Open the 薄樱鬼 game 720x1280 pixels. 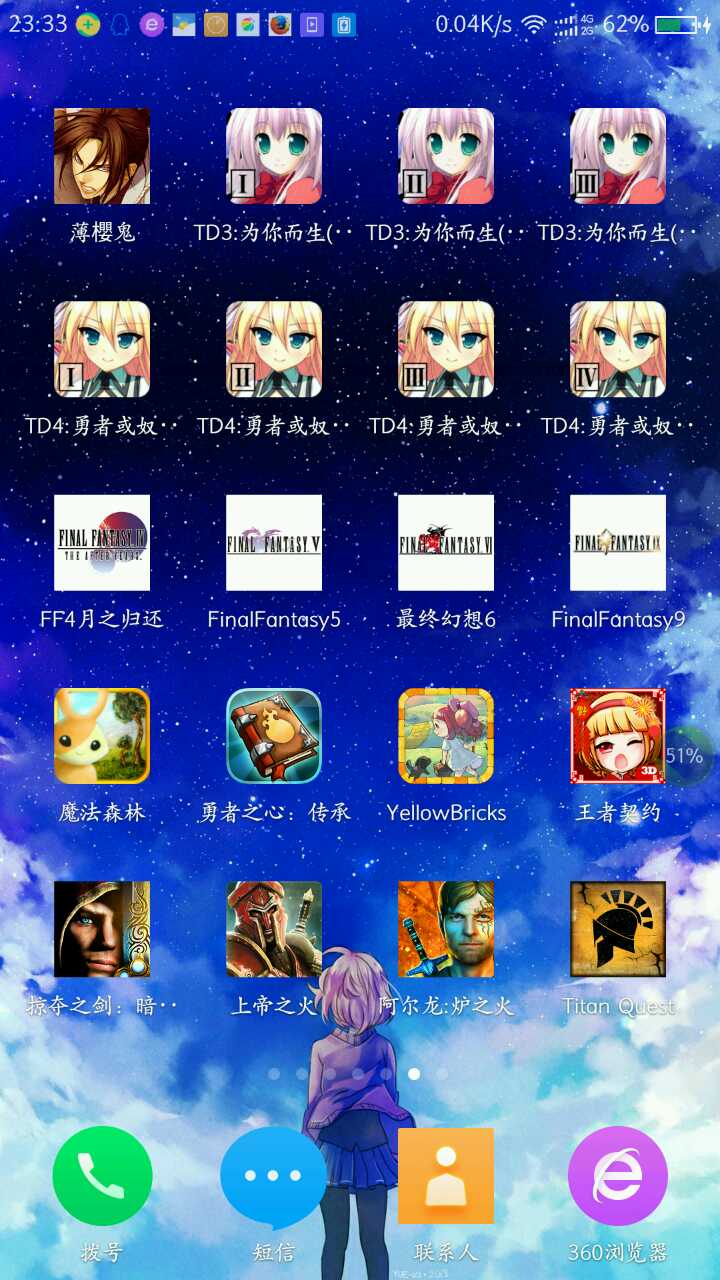point(102,156)
